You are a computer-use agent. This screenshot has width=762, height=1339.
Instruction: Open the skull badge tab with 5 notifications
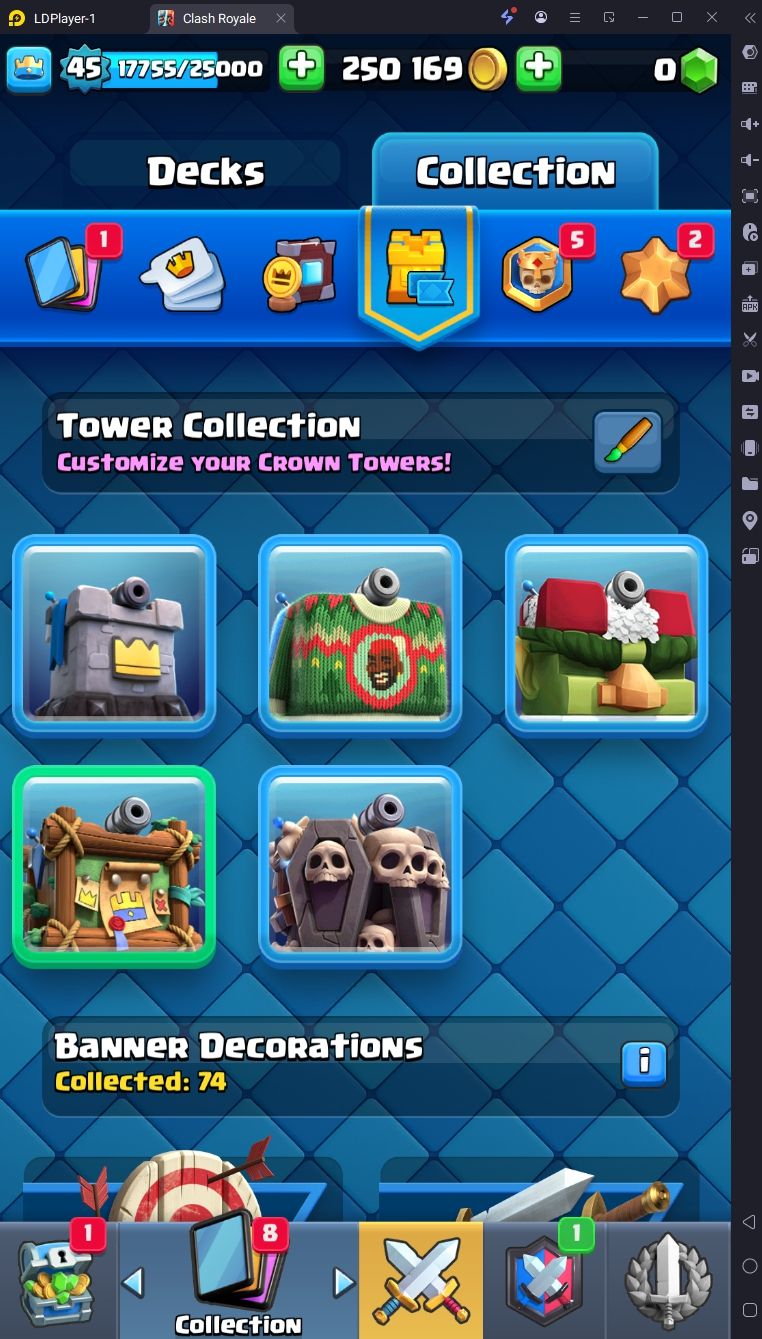pos(538,273)
